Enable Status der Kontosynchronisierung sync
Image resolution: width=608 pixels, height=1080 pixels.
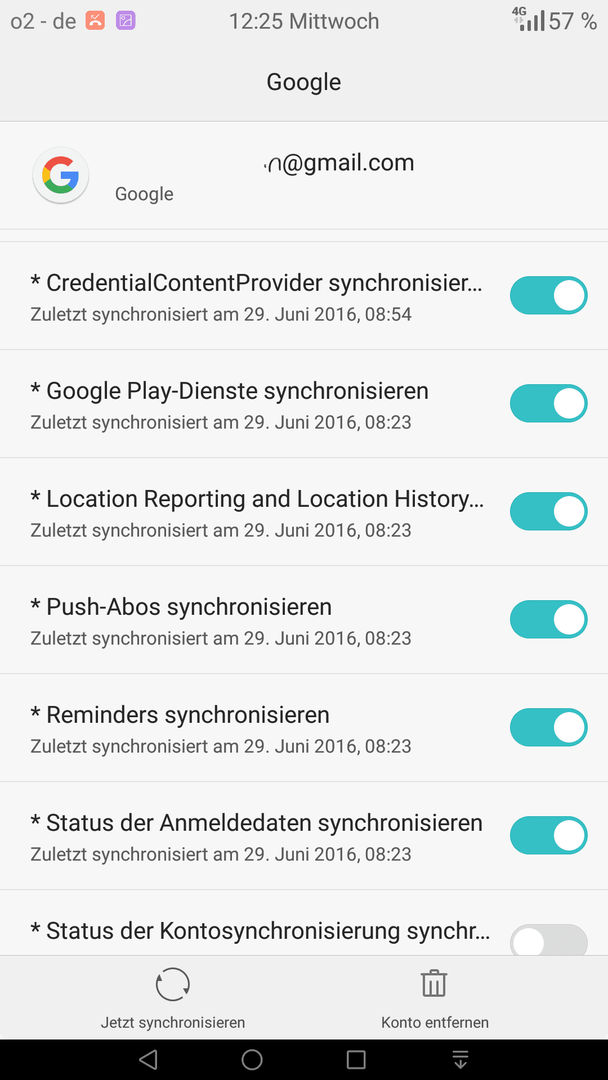click(x=548, y=940)
